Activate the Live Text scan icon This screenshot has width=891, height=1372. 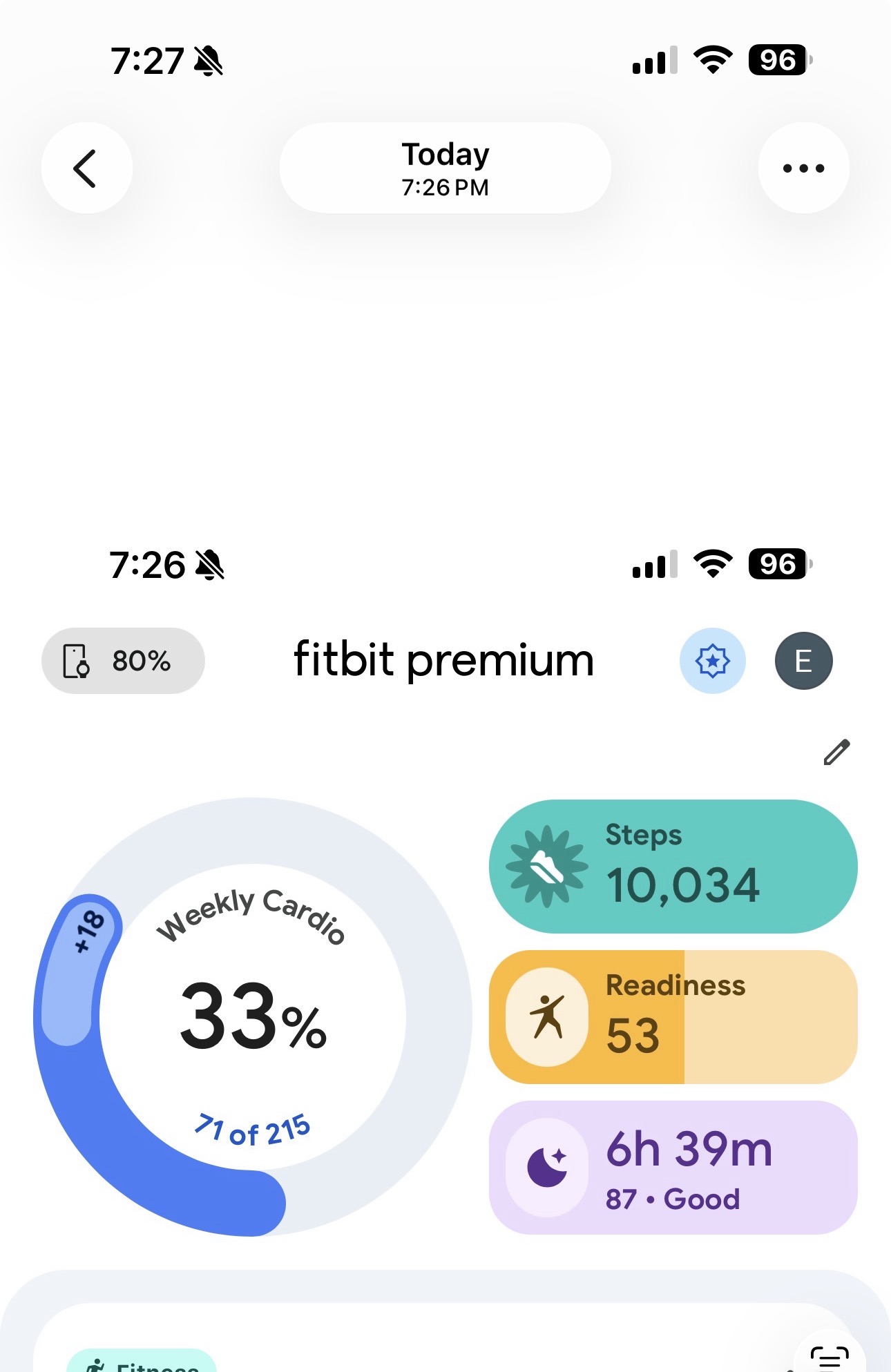pos(829,1356)
